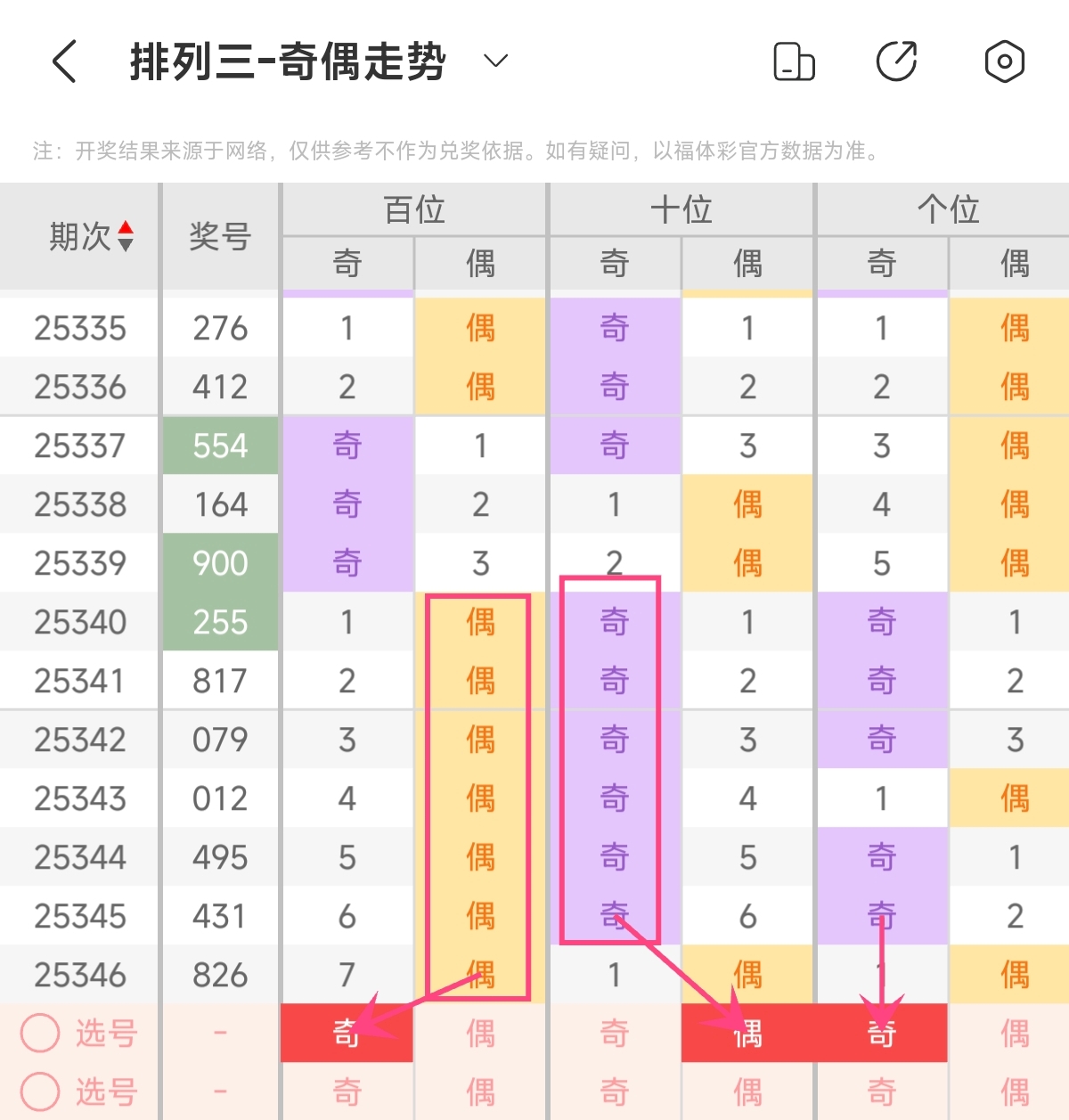Deselect the red 个位 奇 cell
This screenshot has height=1120, width=1069.
point(881,1034)
